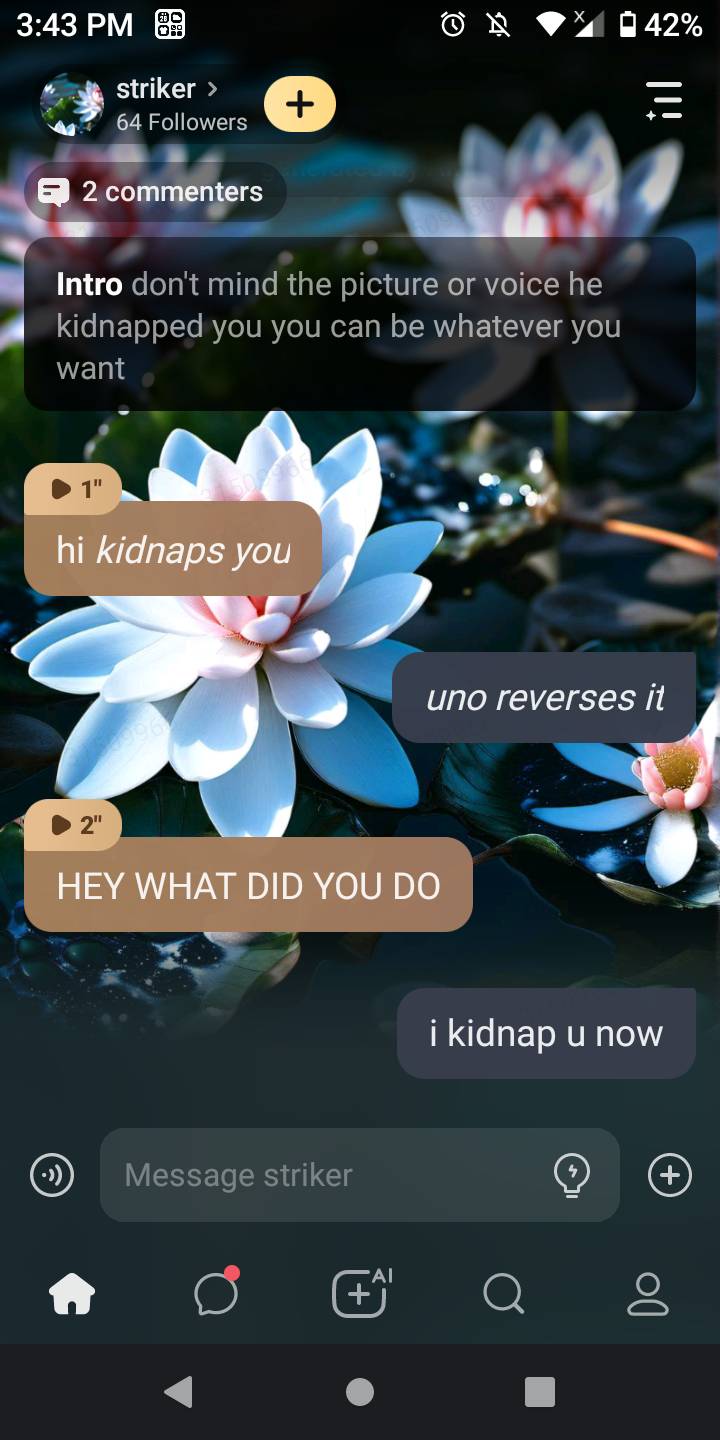This screenshot has width=720, height=1440.
Task: Follow striker with the yellow plus button
Action: tap(300, 104)
